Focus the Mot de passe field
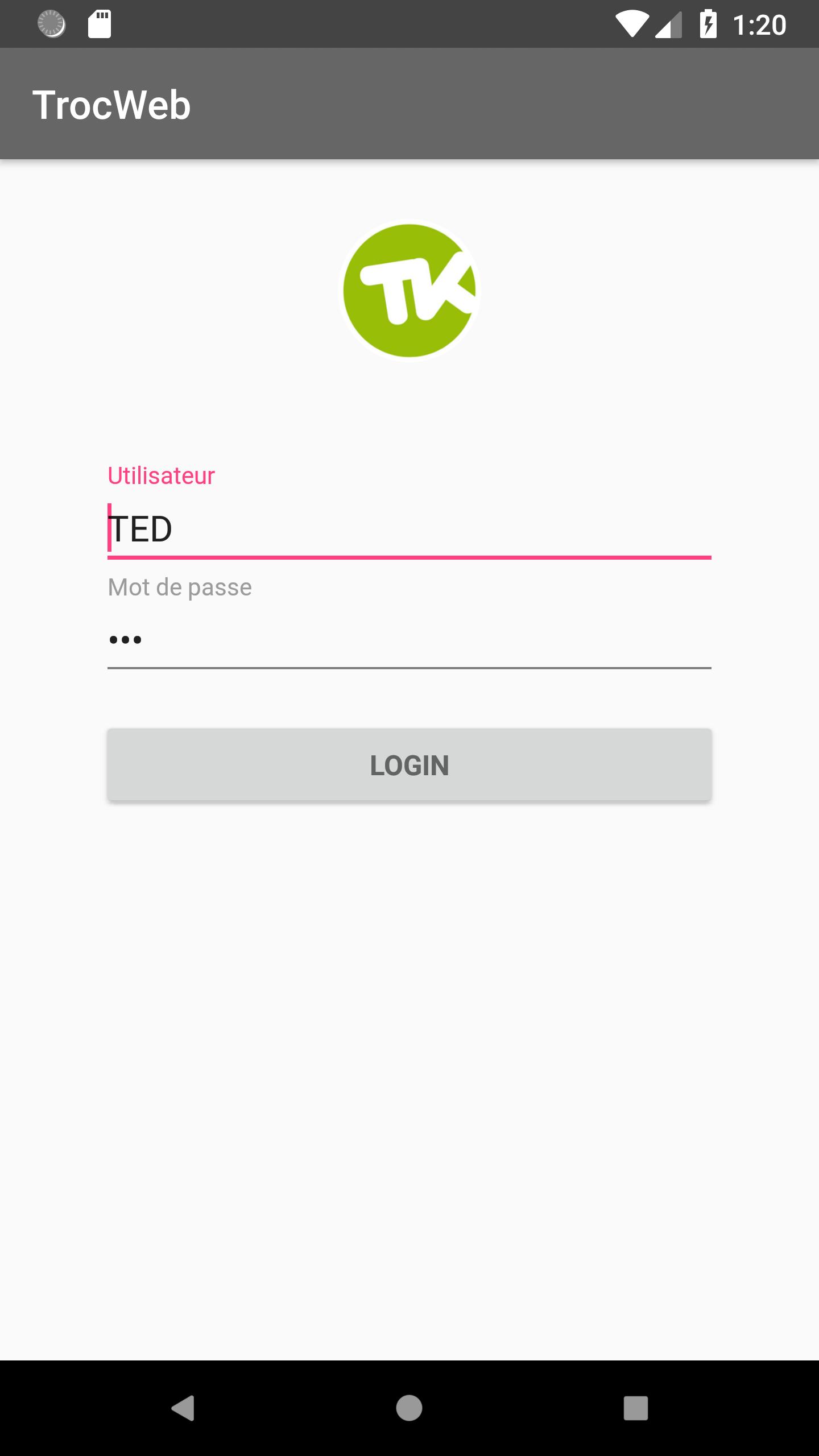Viewport: 819px width, 1456px height. (x=409, y=640)
